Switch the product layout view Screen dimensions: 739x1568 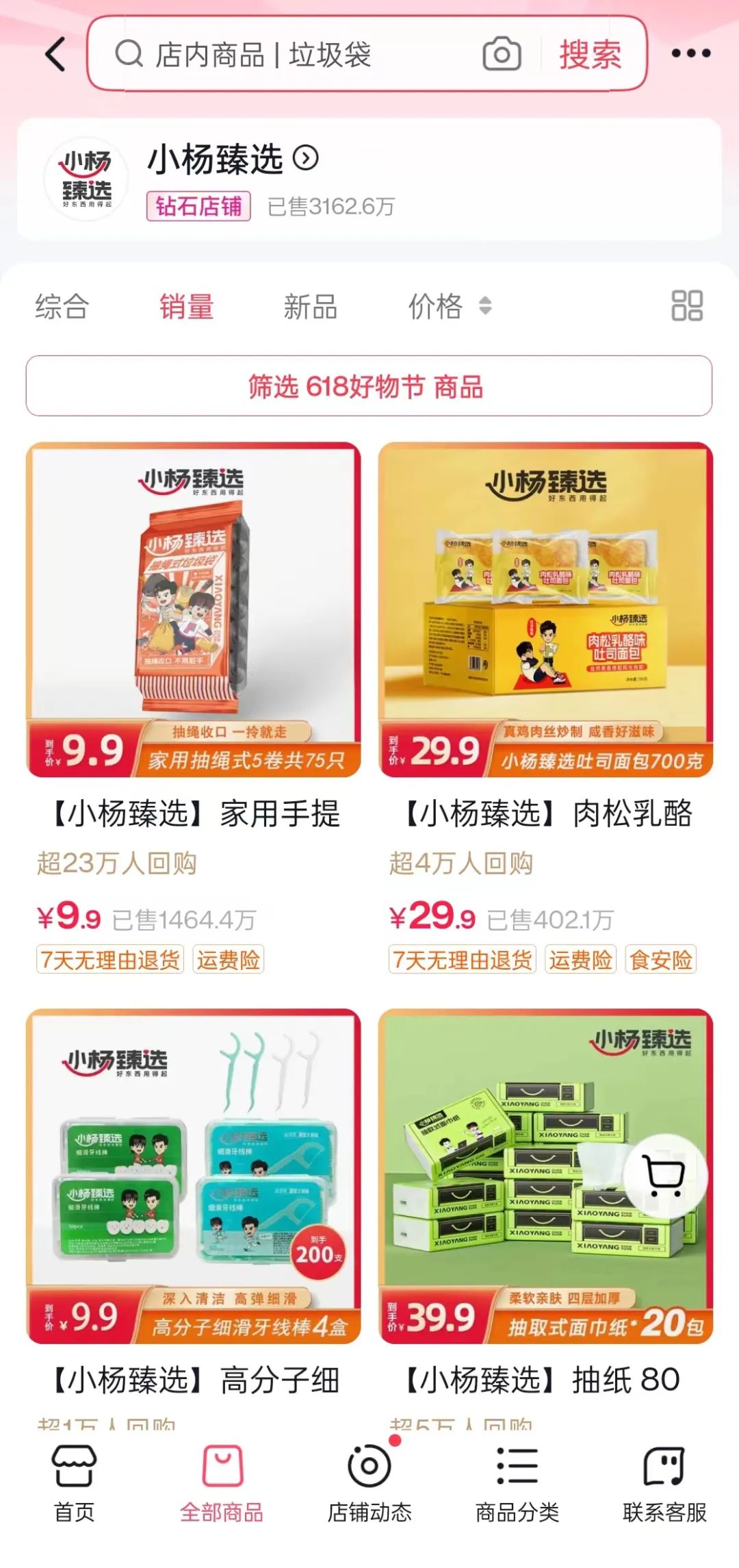coord(686,306)
